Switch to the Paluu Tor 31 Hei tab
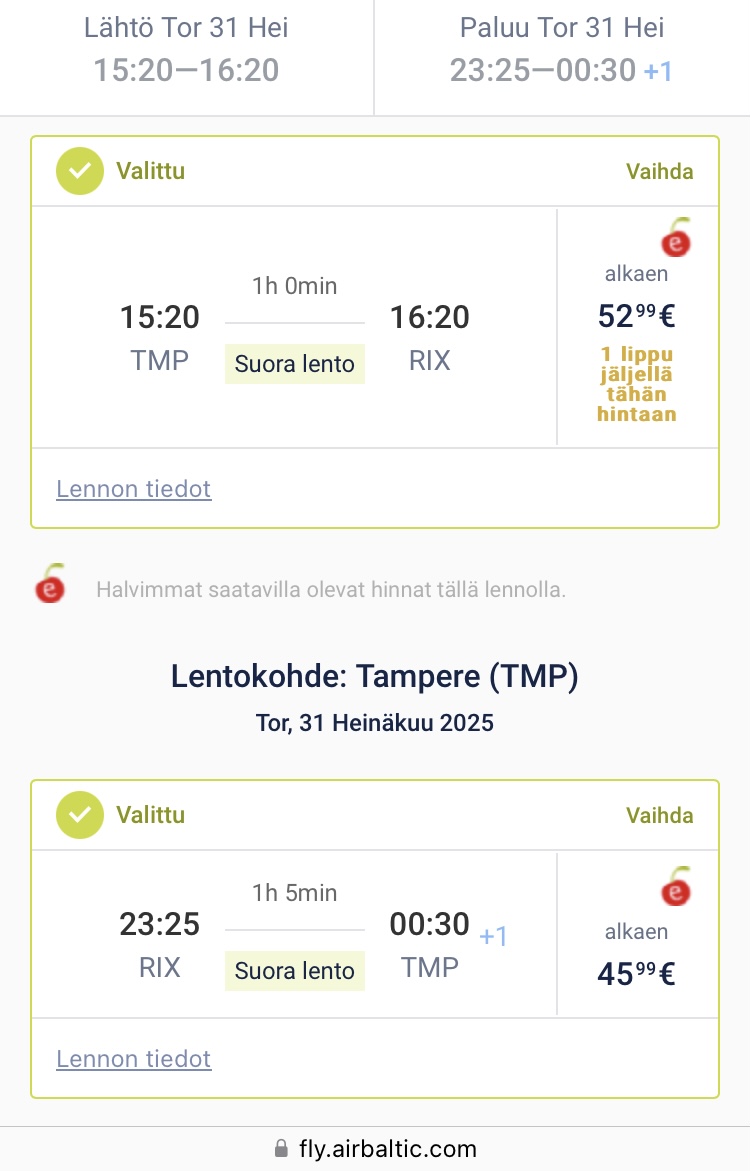 click(561, 50)
